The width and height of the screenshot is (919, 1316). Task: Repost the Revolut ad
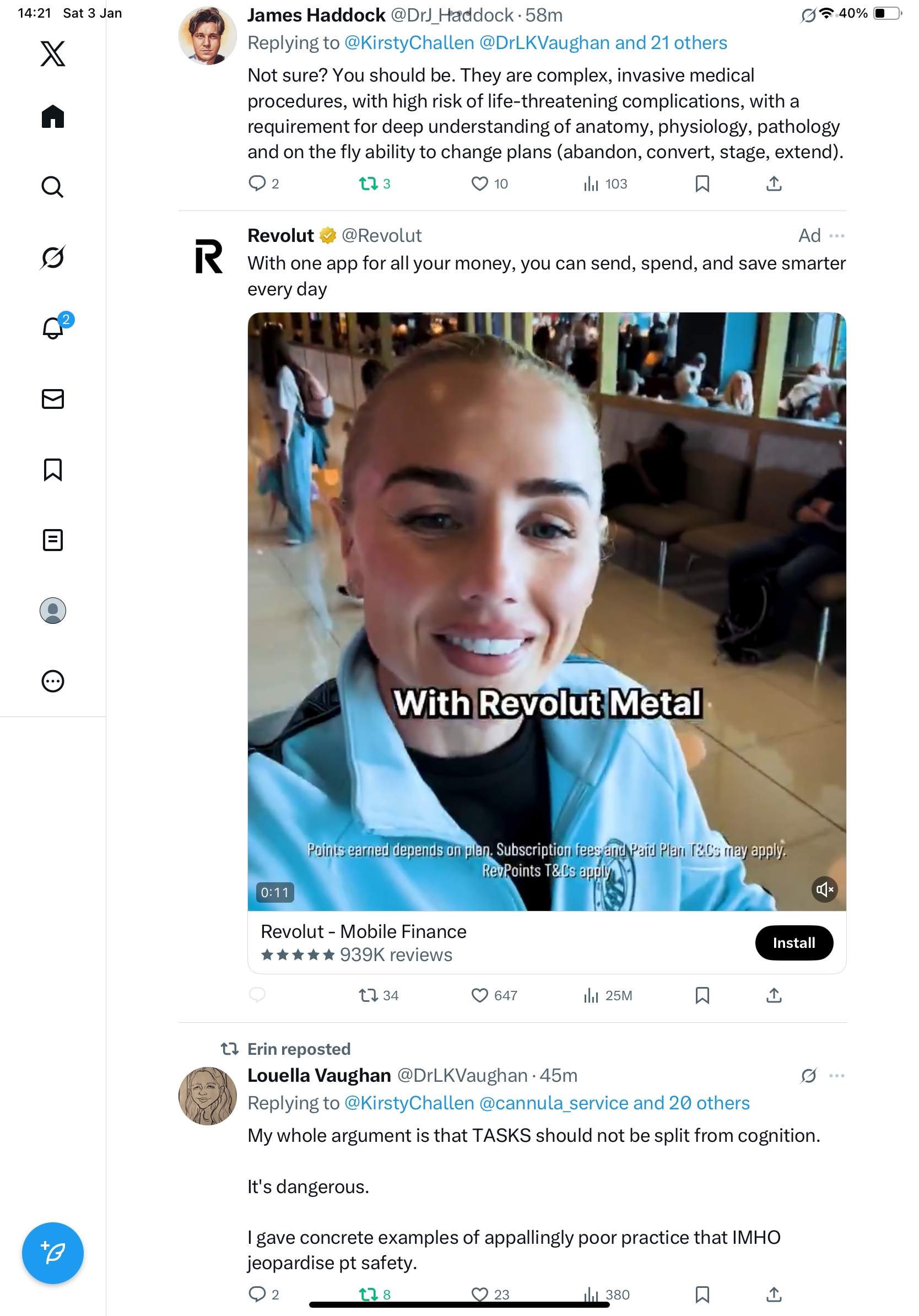[369, 995]
